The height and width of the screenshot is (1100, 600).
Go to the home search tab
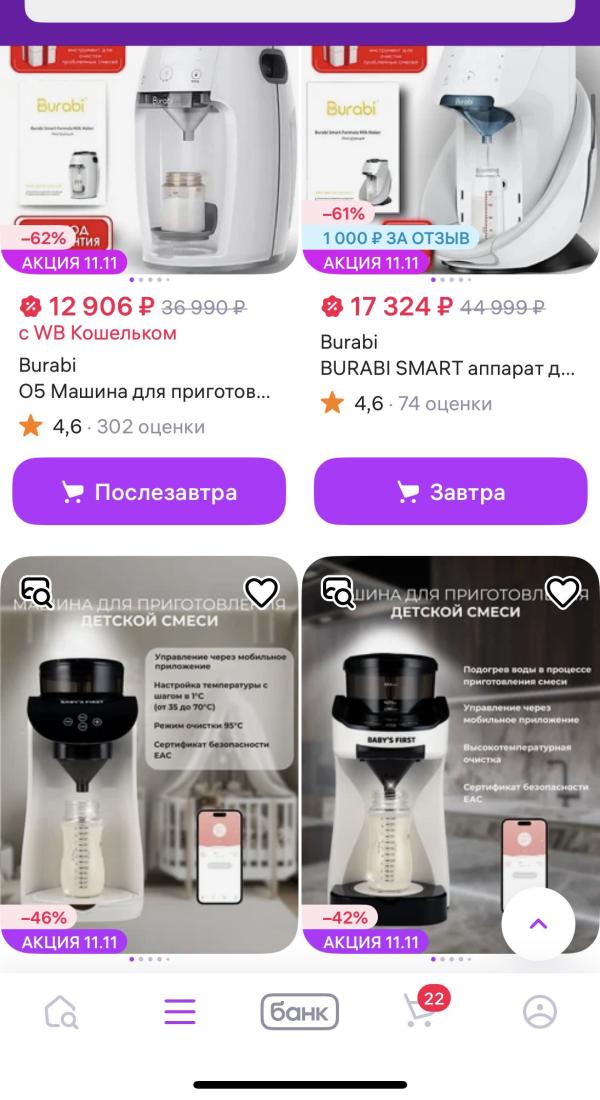(x=61, y=1012)
